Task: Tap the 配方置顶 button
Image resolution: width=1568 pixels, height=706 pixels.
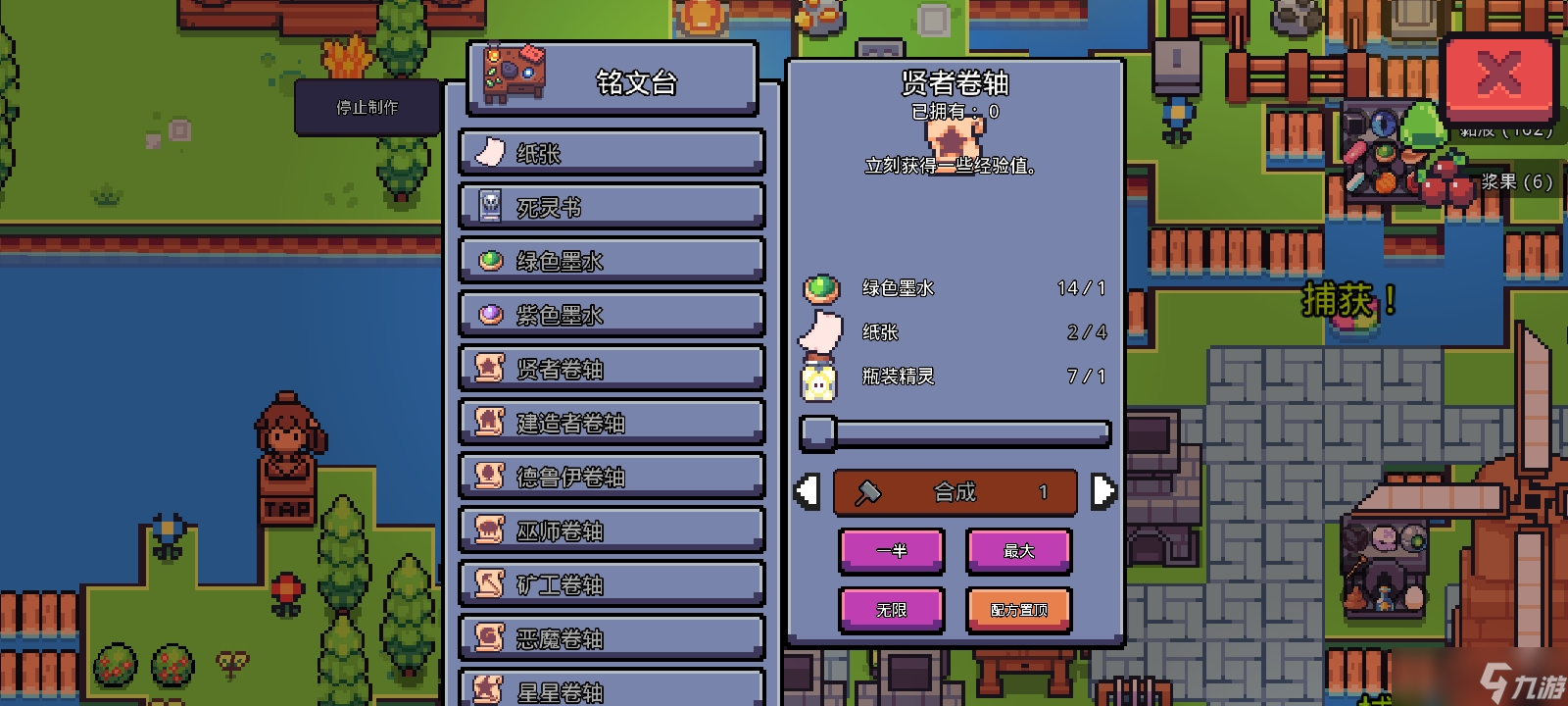Action: (x=1019, y=610)
